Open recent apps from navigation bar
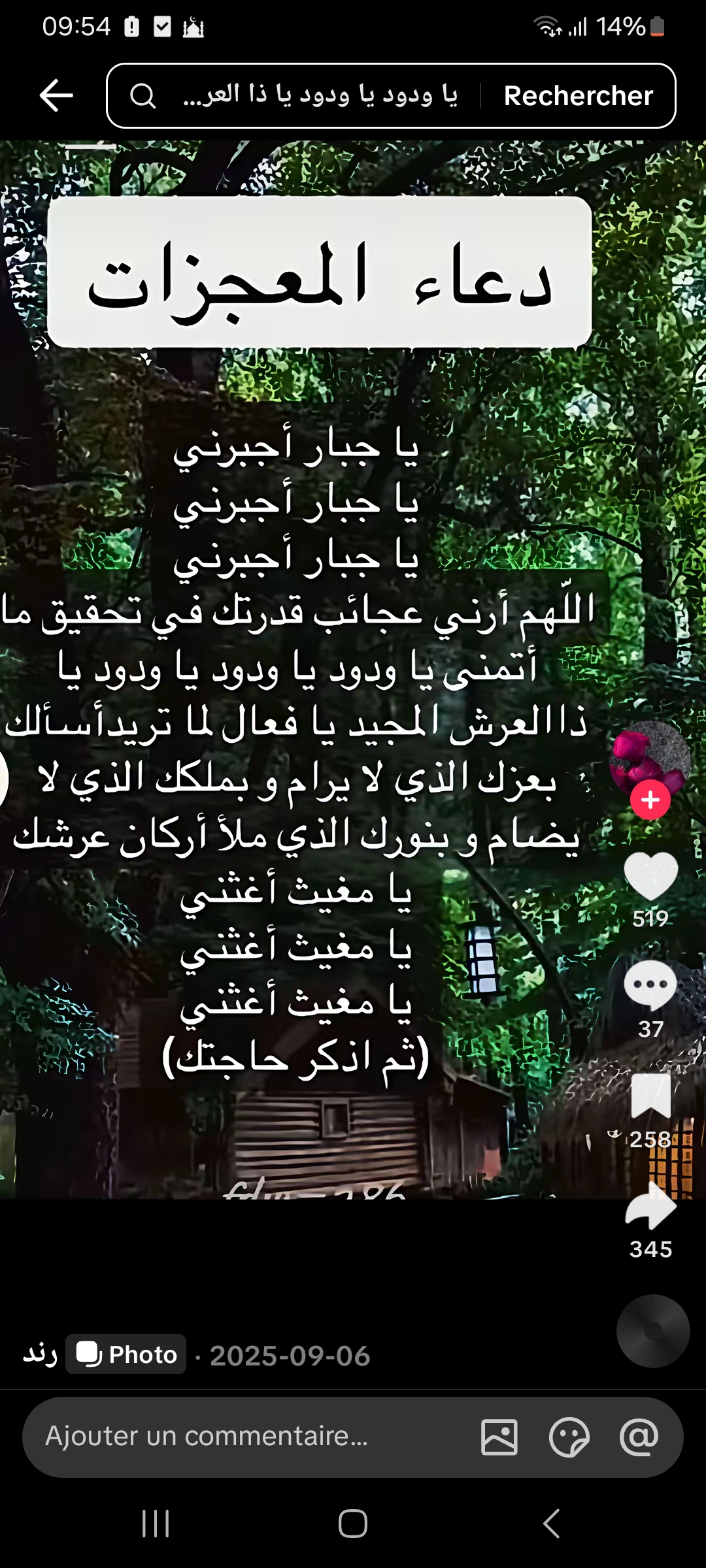This screenshot has height=1568, width=706. 156,1524
